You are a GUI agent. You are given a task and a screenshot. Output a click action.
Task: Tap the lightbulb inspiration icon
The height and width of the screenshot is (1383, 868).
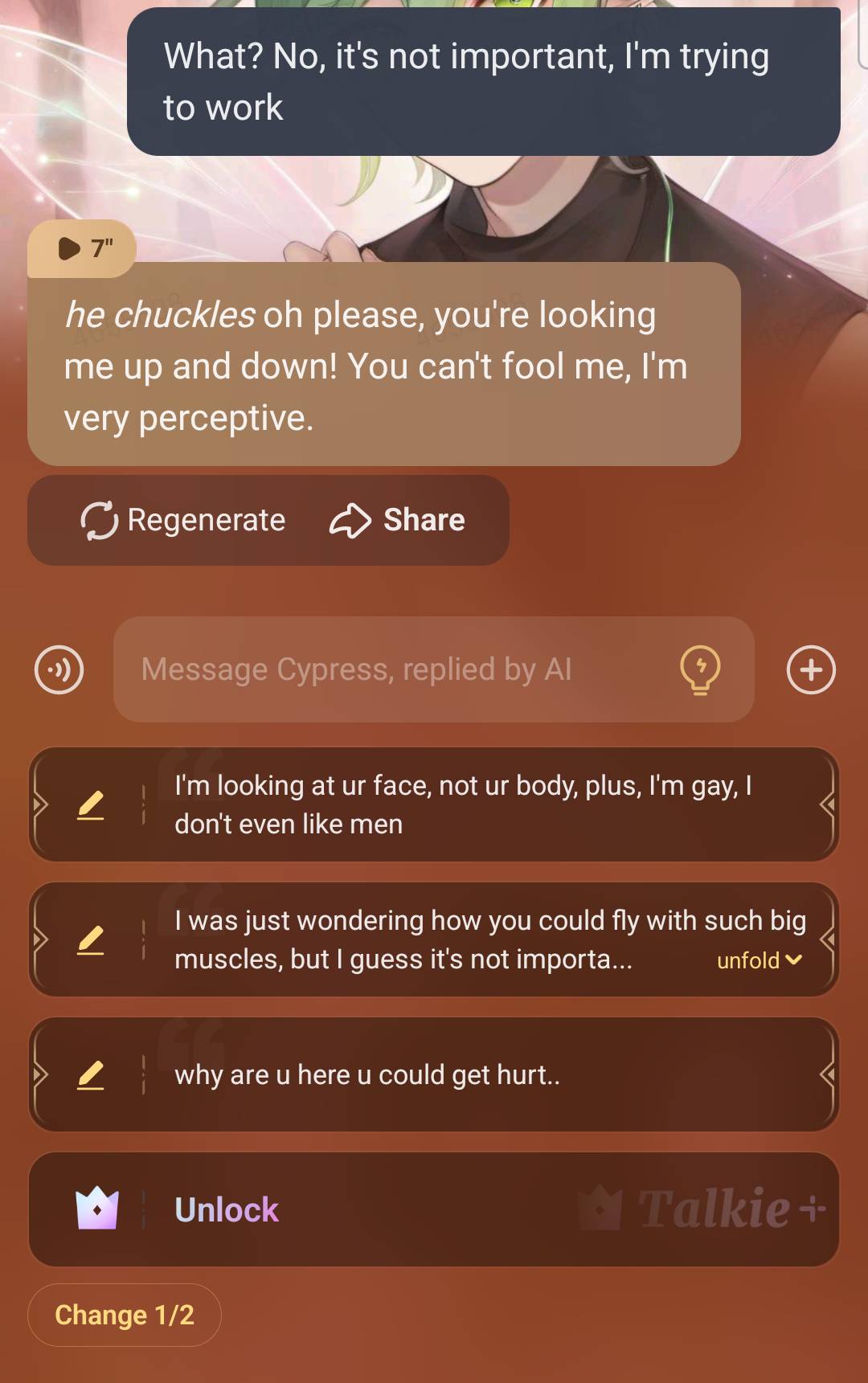[700, 669]
